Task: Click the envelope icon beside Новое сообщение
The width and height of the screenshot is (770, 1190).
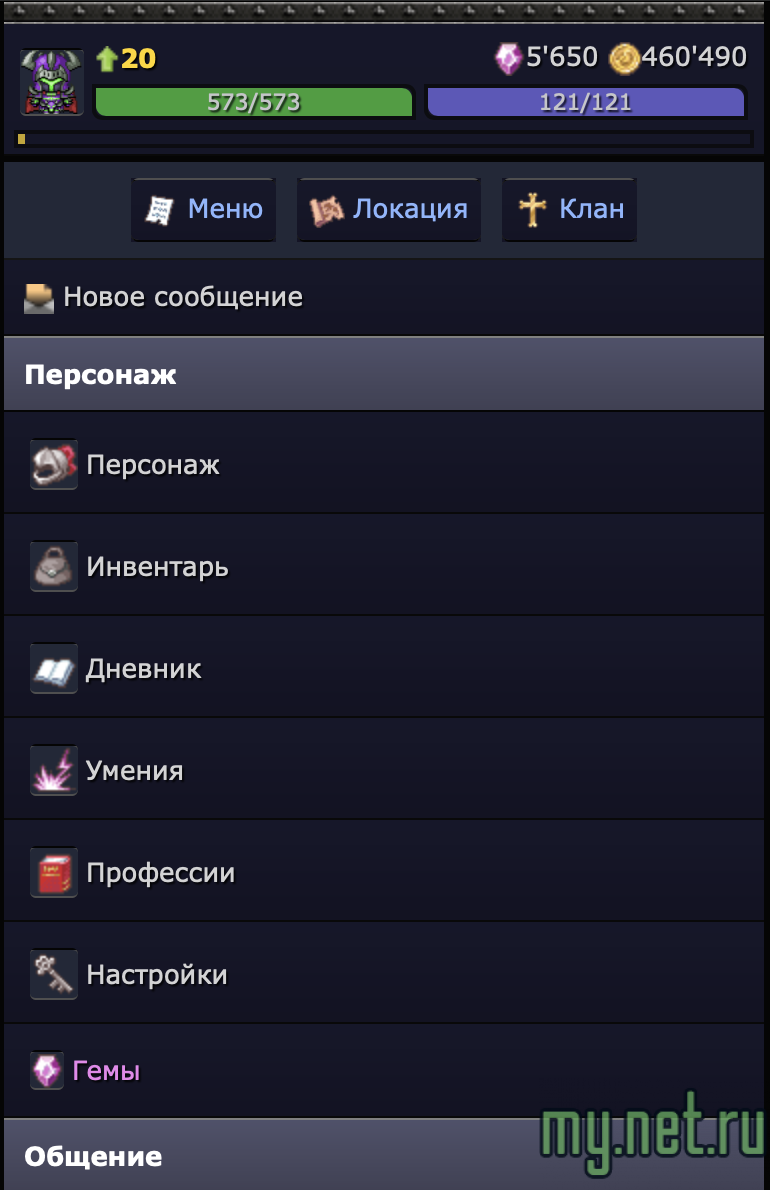Action: (38, 296)
